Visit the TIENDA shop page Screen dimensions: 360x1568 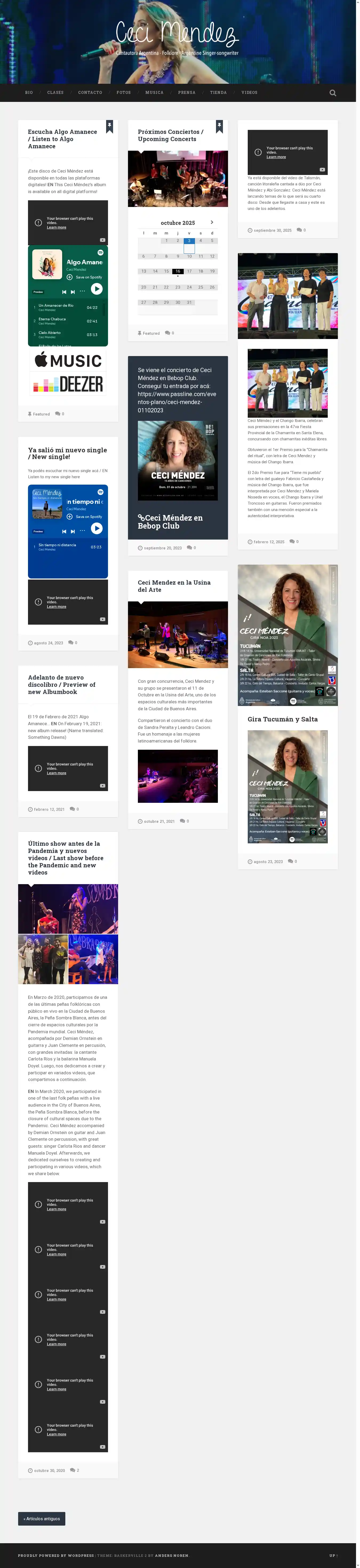pyautogui.click(x=218, y=93)
